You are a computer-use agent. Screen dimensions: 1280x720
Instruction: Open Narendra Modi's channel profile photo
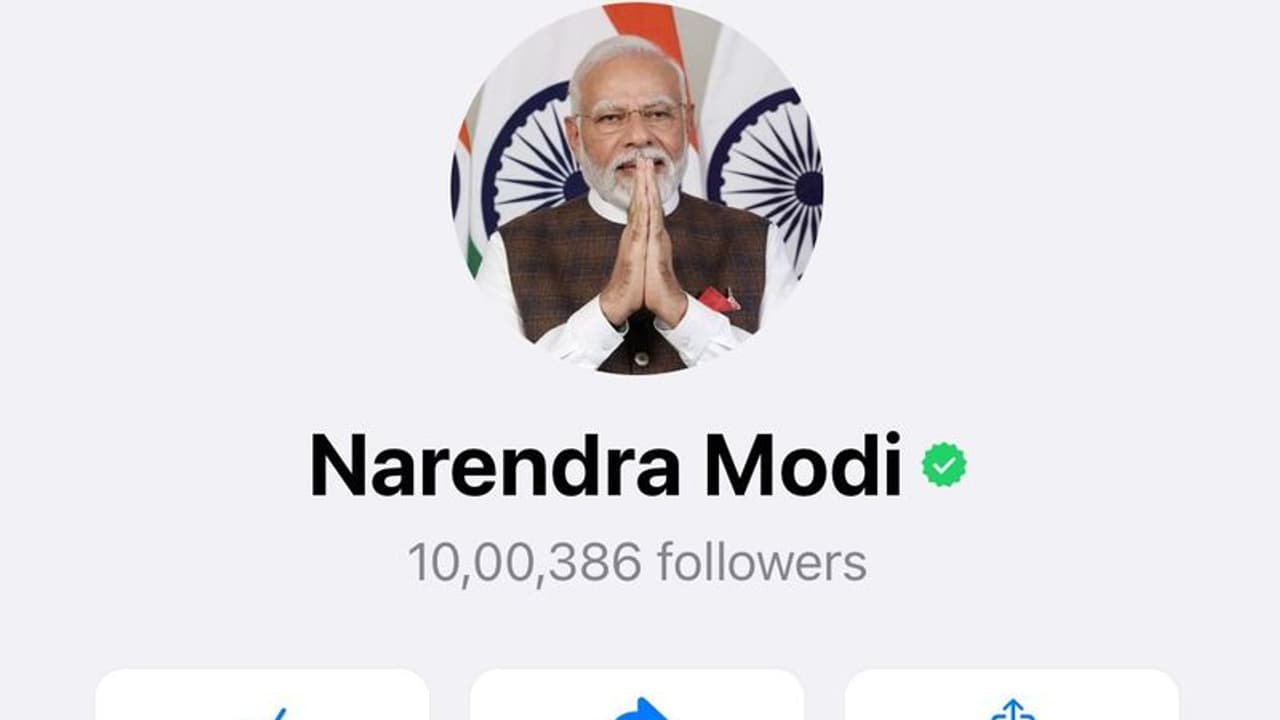(637, 187)
